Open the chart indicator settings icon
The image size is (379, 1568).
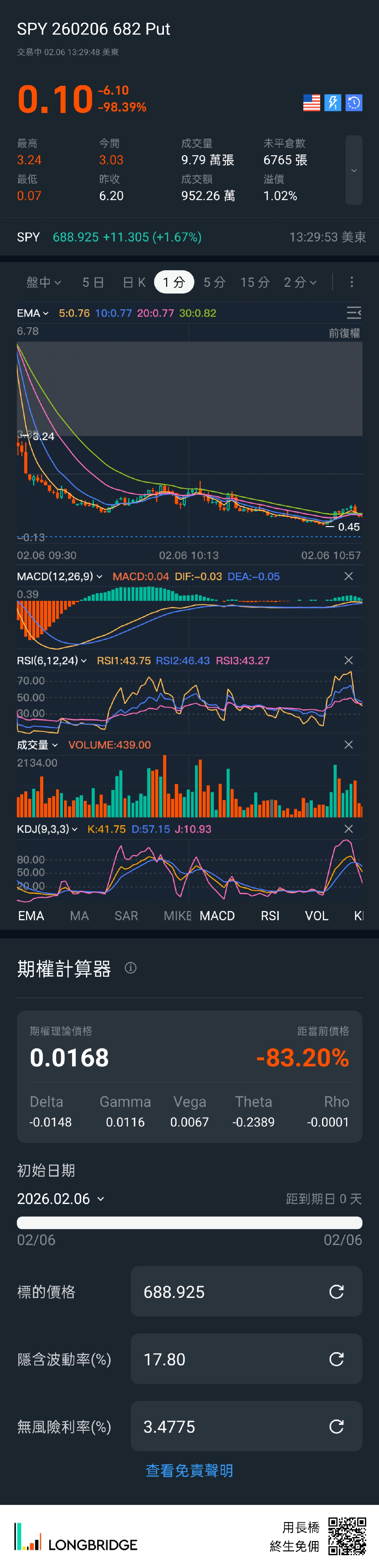[x=353, y=313]
